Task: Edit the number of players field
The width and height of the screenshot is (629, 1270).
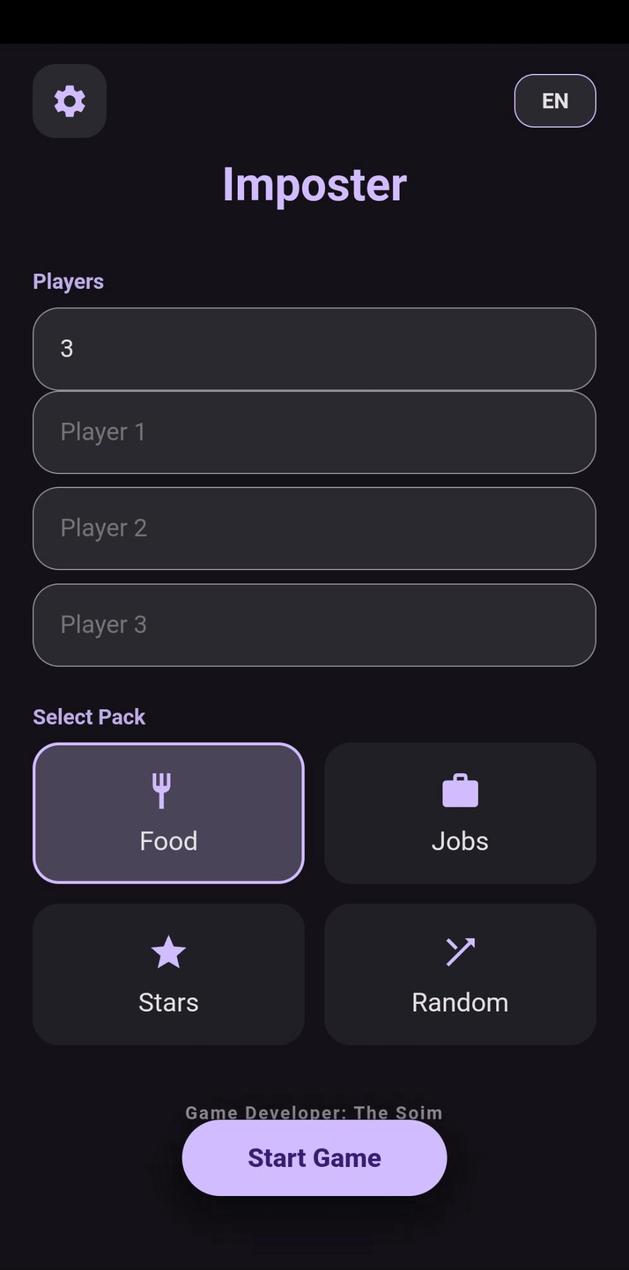Action: pyautogui.click(x=314, y=349)
